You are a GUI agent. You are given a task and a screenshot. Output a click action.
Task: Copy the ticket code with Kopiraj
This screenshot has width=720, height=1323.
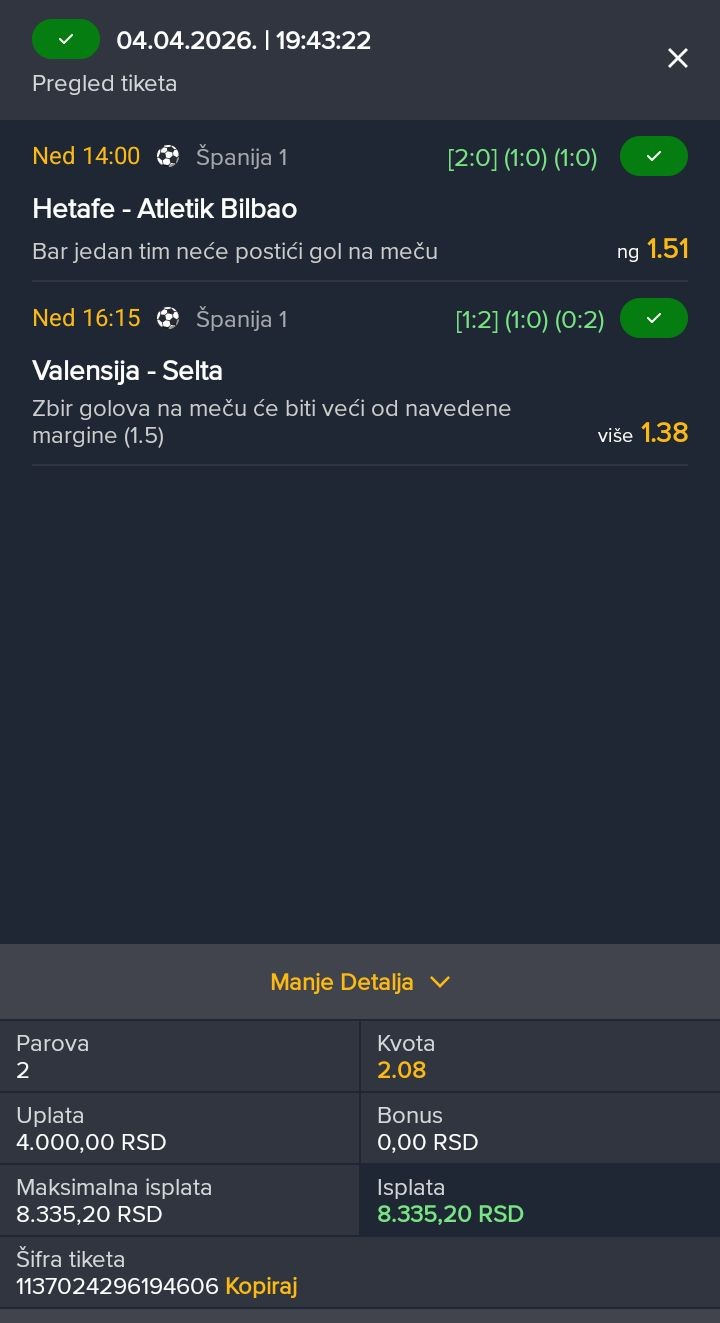click(x=261, y=1286)
